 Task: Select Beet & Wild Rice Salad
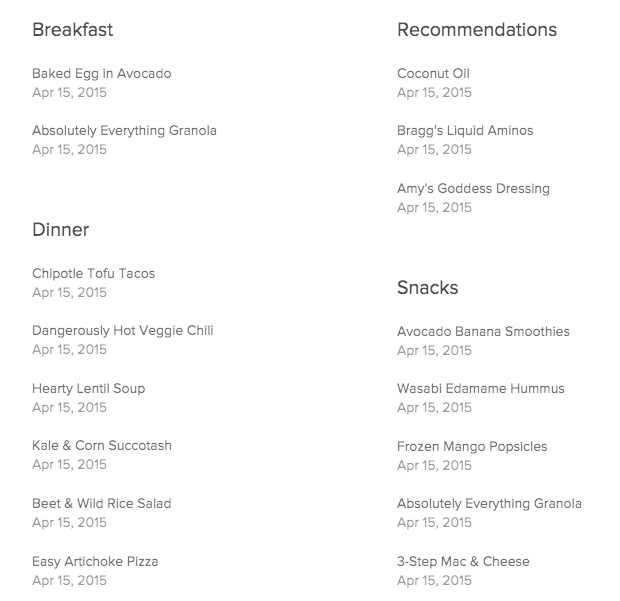pos(101,504)
